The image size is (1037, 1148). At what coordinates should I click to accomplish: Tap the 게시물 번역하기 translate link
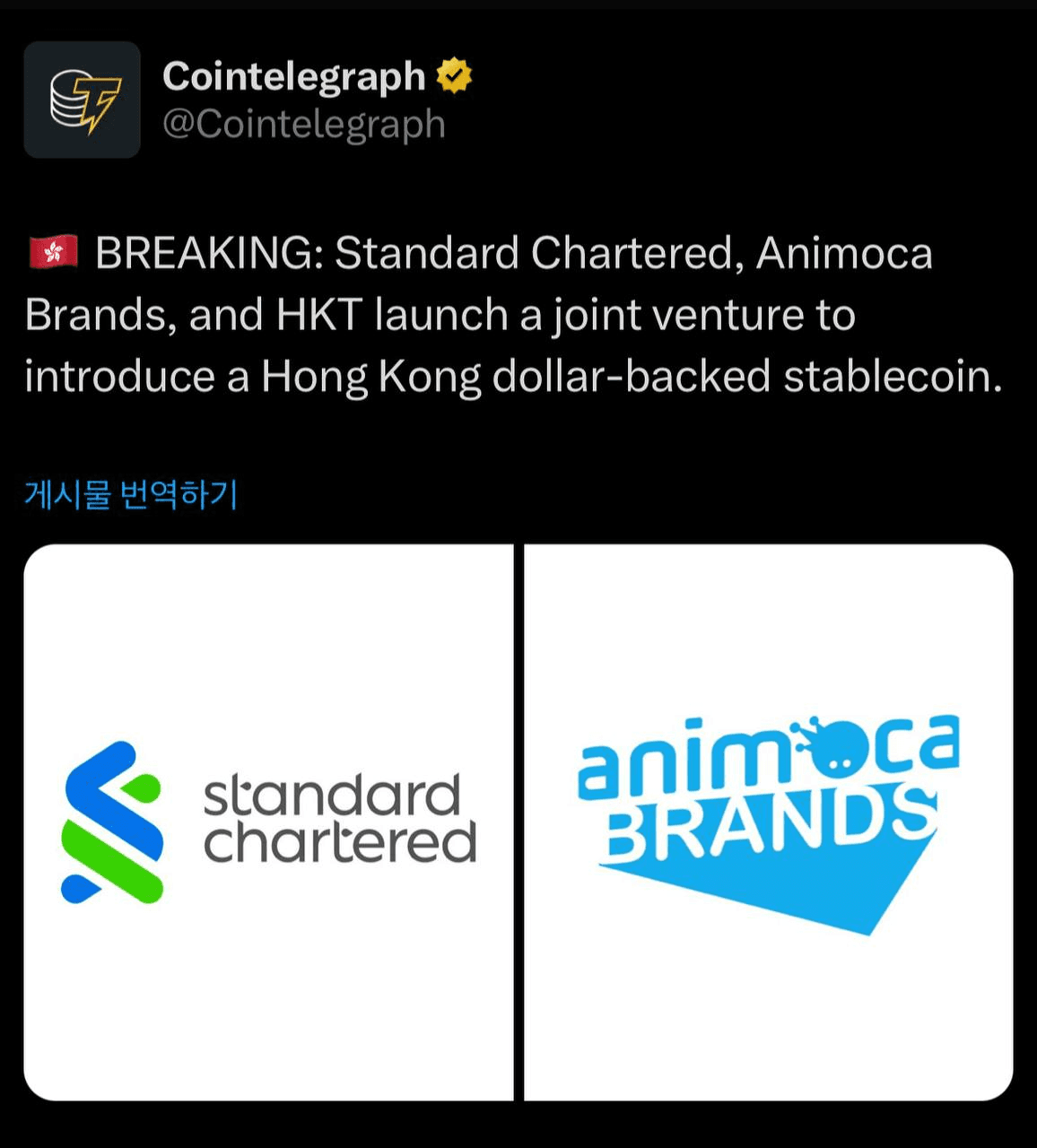131,494
